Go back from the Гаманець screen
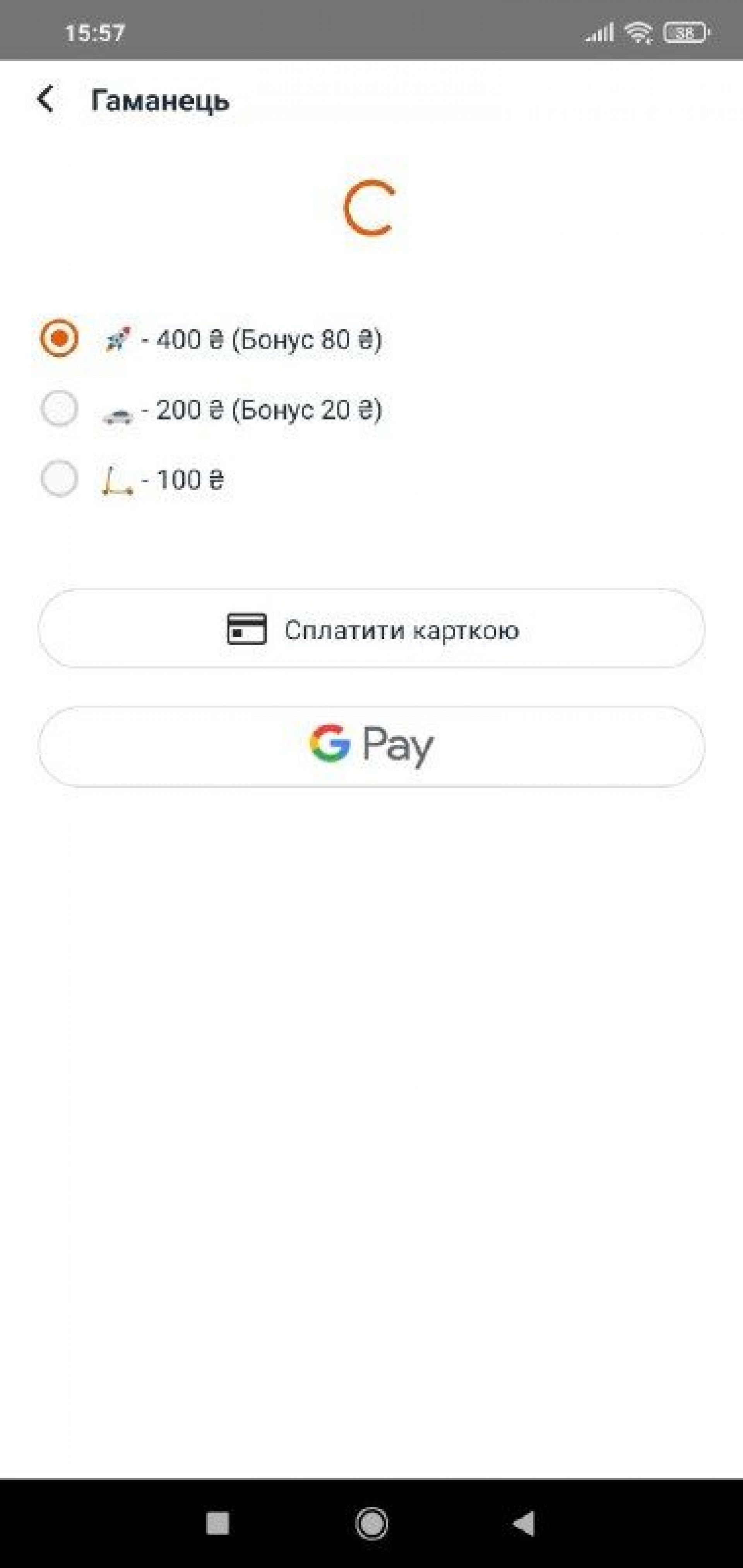This screenshot has height=1568, width=743. (46, 99)
